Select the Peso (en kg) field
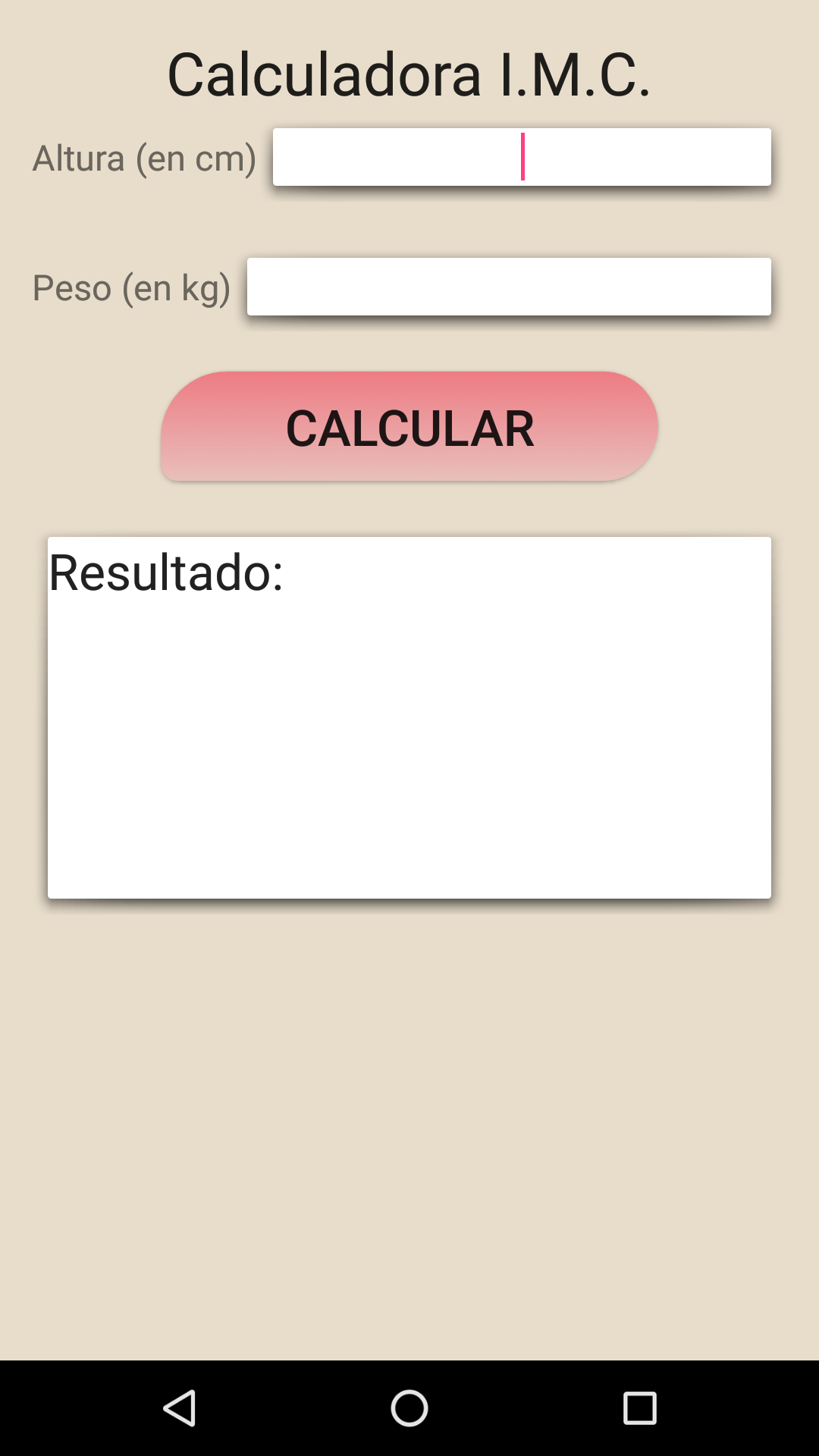This screenshot has width=819, height=1456. click(509, 287)
